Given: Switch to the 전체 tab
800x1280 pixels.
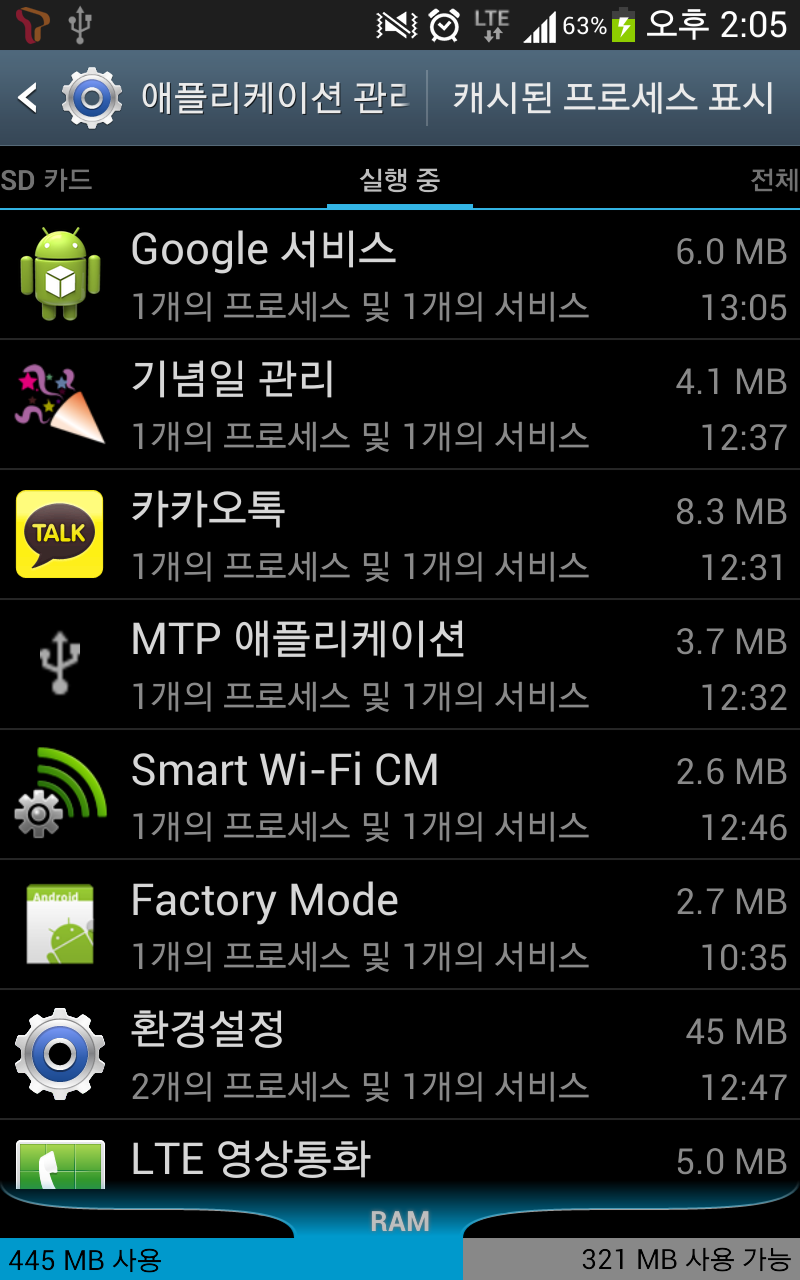Looking at the screenshot, I should (773, 180).
